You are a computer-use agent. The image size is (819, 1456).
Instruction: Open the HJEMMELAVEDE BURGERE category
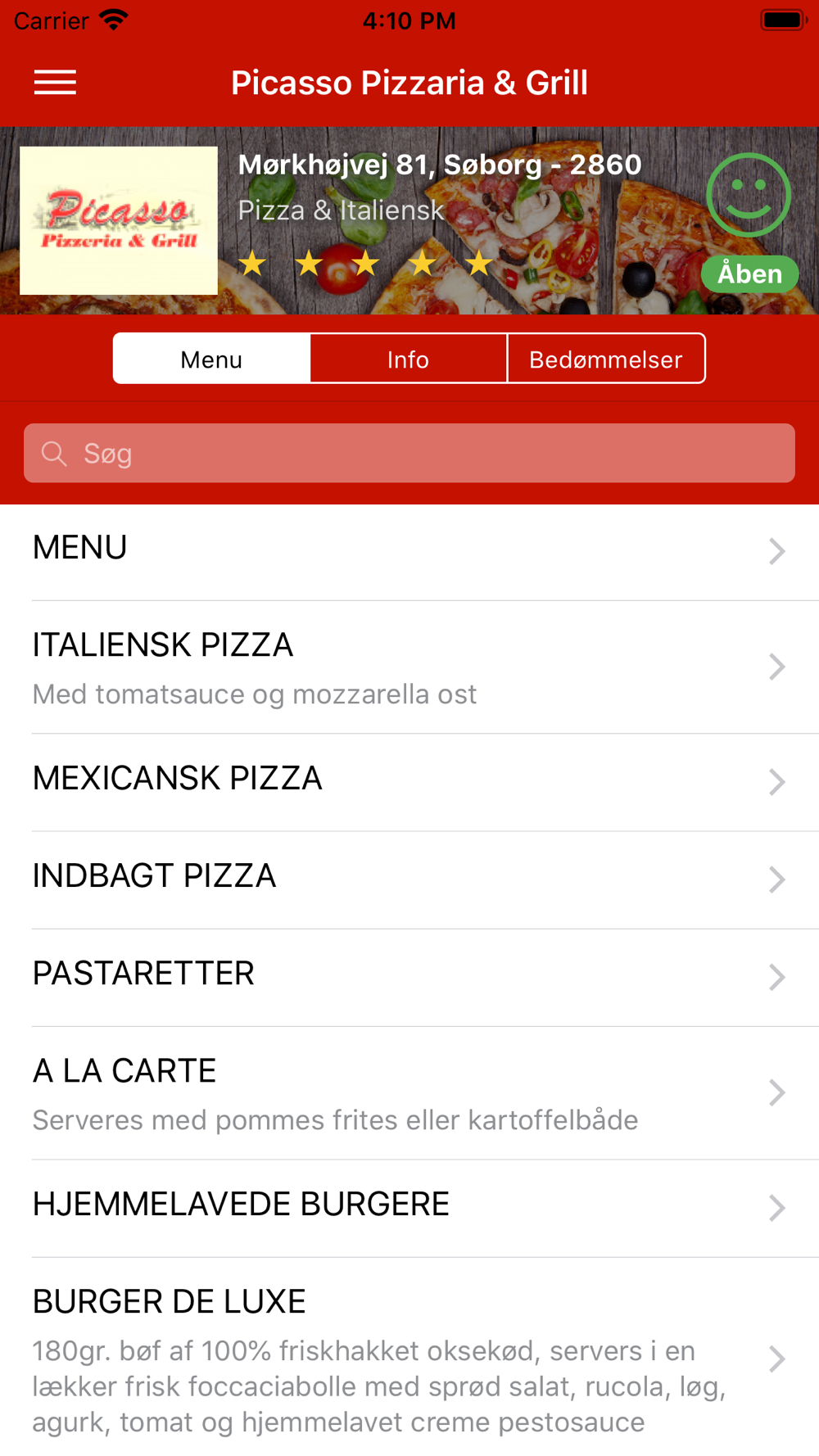[409, 1209]
